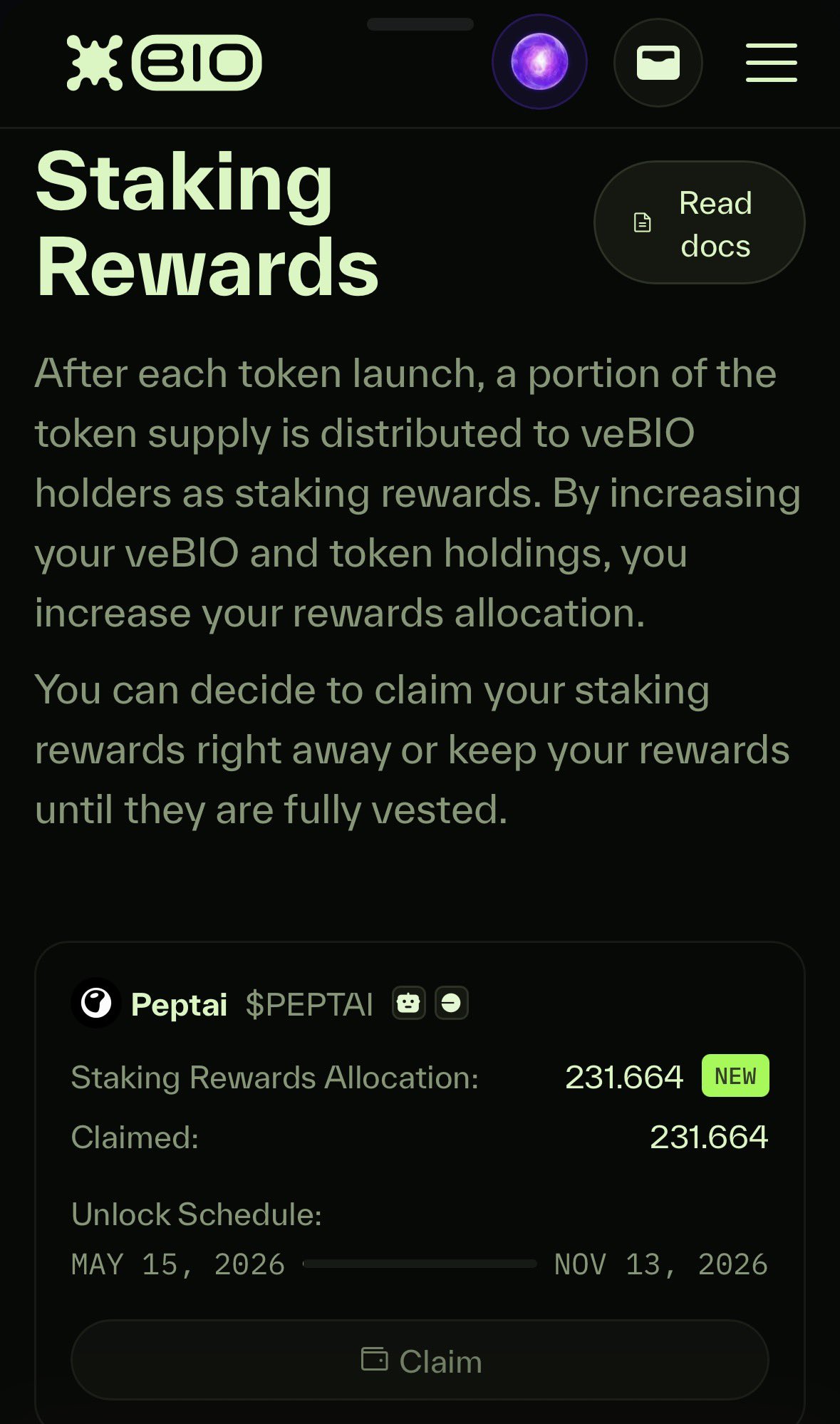Tap the robot badge next to $PEPTAI
This screenshot has width=840, height=1424.
point(408,1003)
